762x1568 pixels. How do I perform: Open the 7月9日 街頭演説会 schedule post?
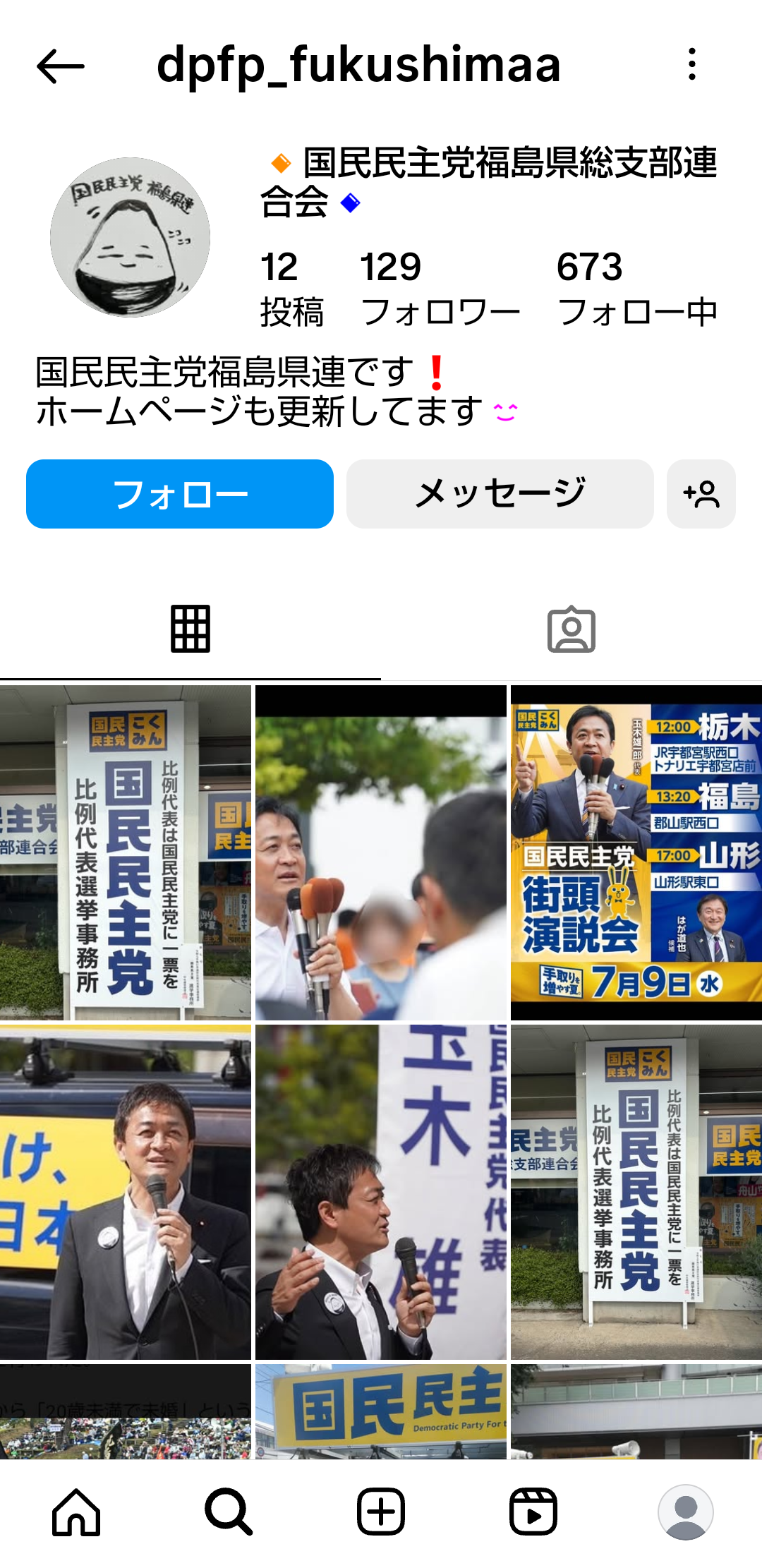(636, 852)
